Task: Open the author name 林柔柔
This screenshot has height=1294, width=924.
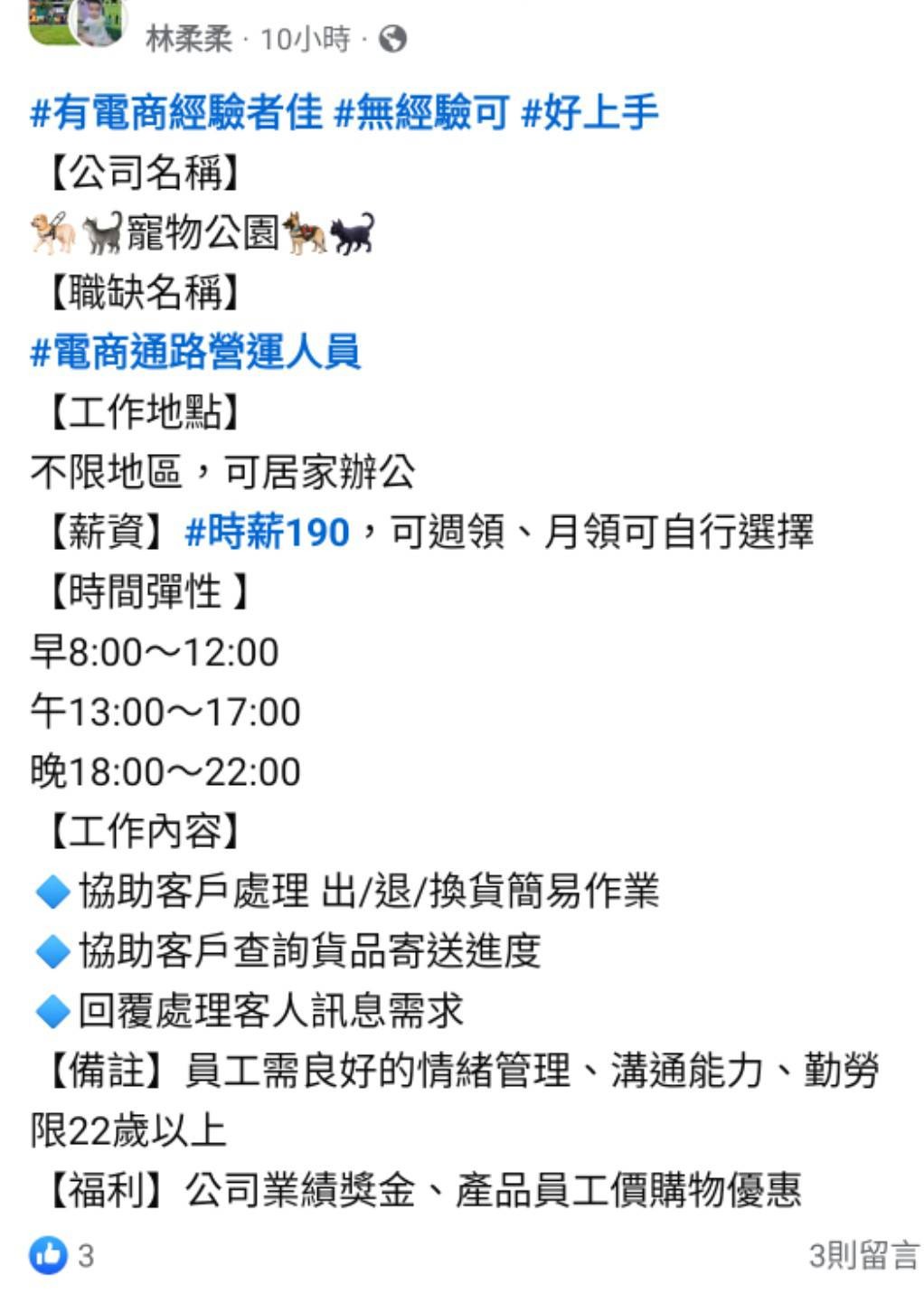Action: click(188, 39)
